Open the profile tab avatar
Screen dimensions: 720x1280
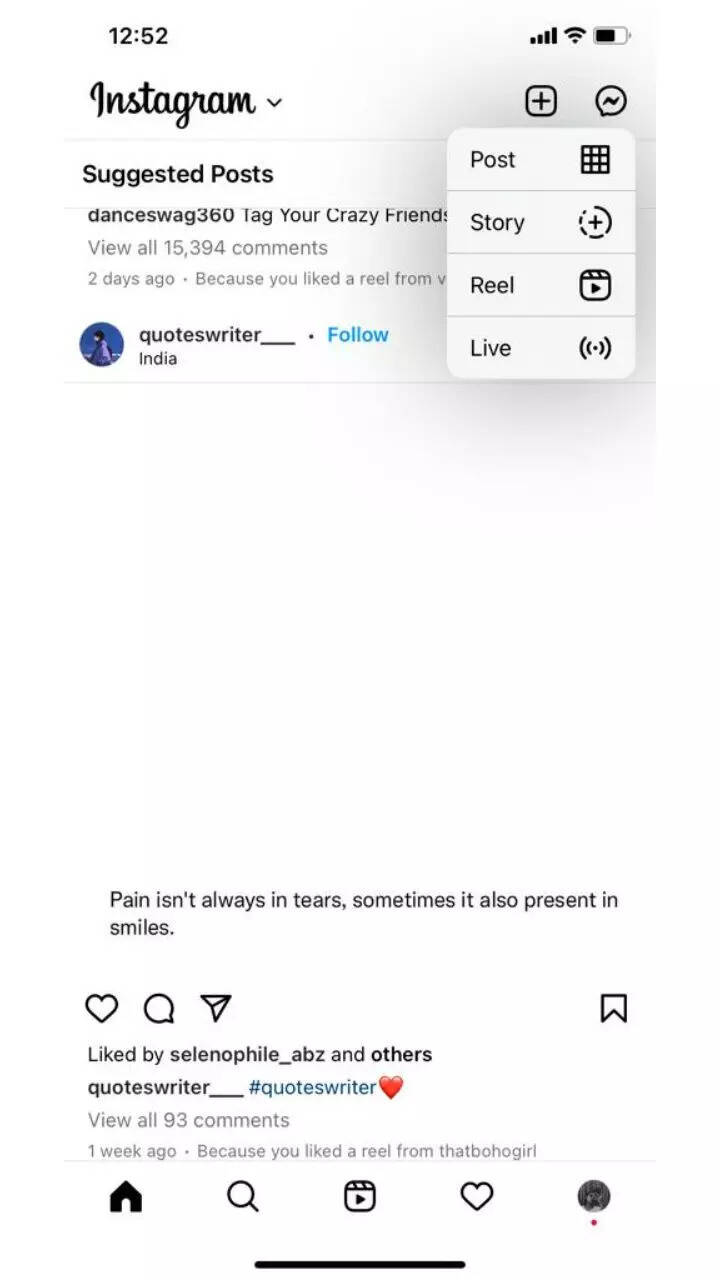pyautogui.click(x=594, y=1196)
